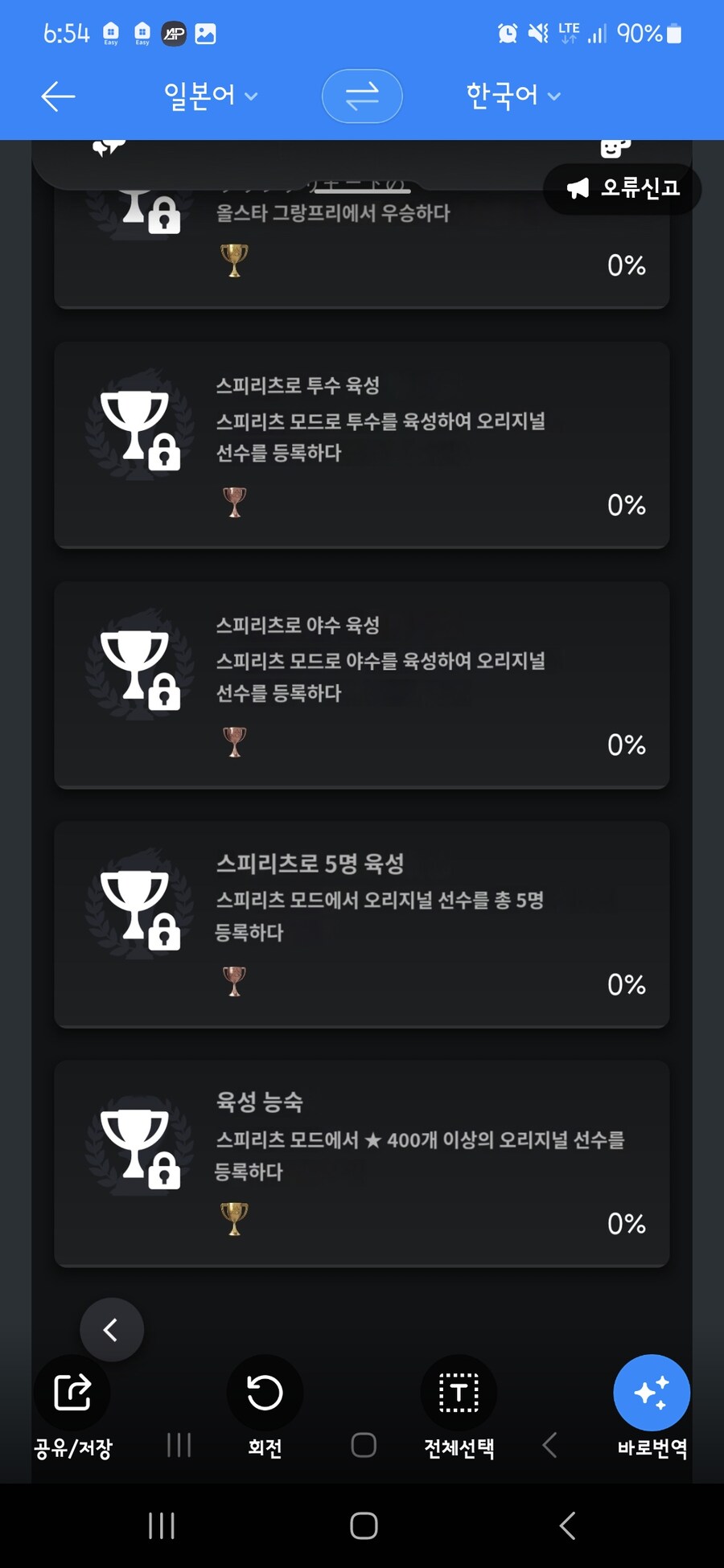Tap the swap translation direction arrows icon
The image size is (724, 1568).
(x=361, y=96)
